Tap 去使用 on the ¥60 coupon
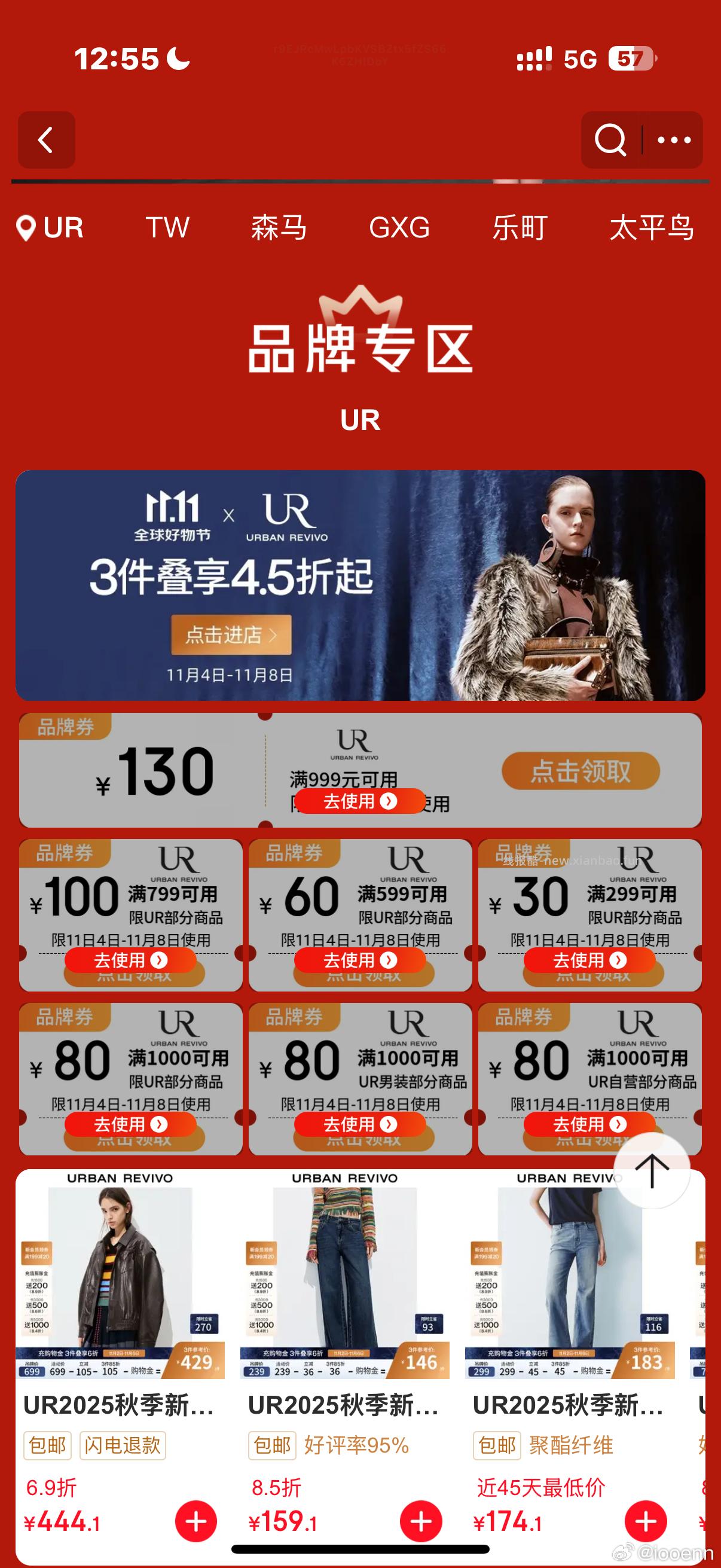 [361, 960]
